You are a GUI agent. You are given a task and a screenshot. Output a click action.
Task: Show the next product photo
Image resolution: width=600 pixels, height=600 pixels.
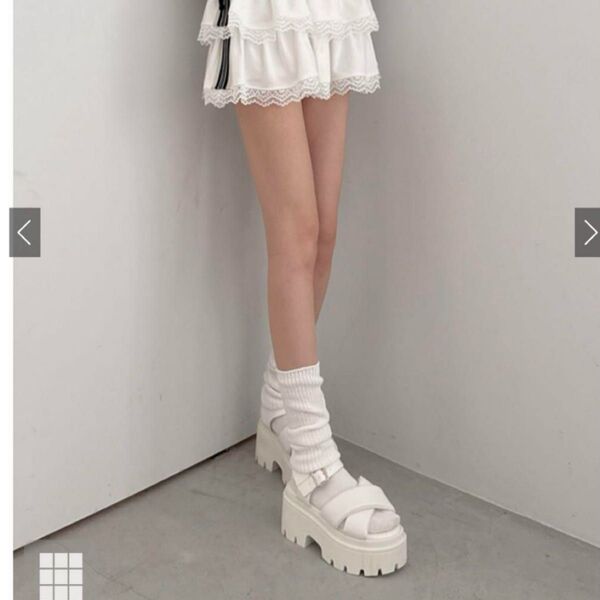click(588, 233)
